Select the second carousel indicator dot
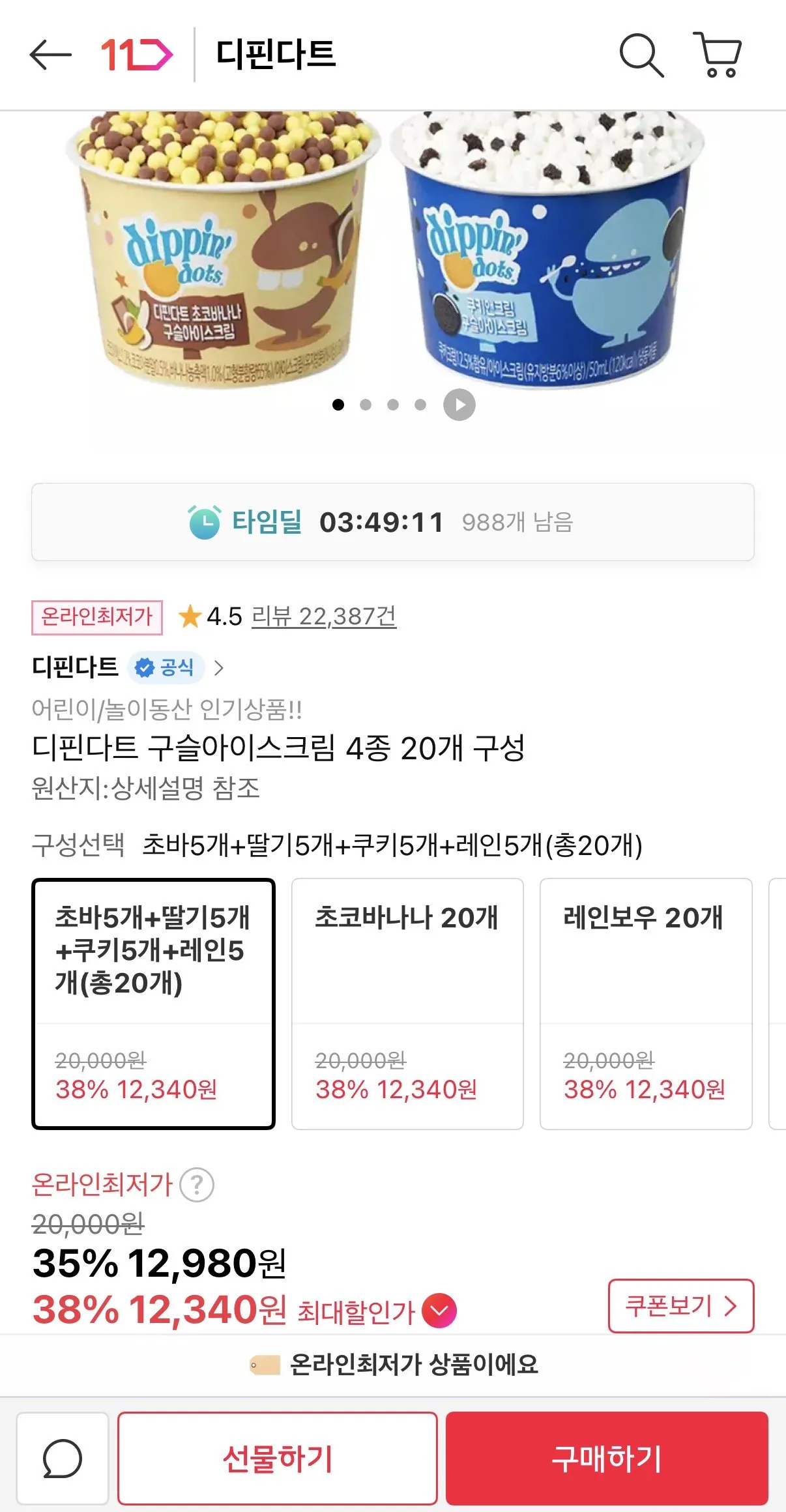Screen dimensions: 786x1512 pos(365,404)
